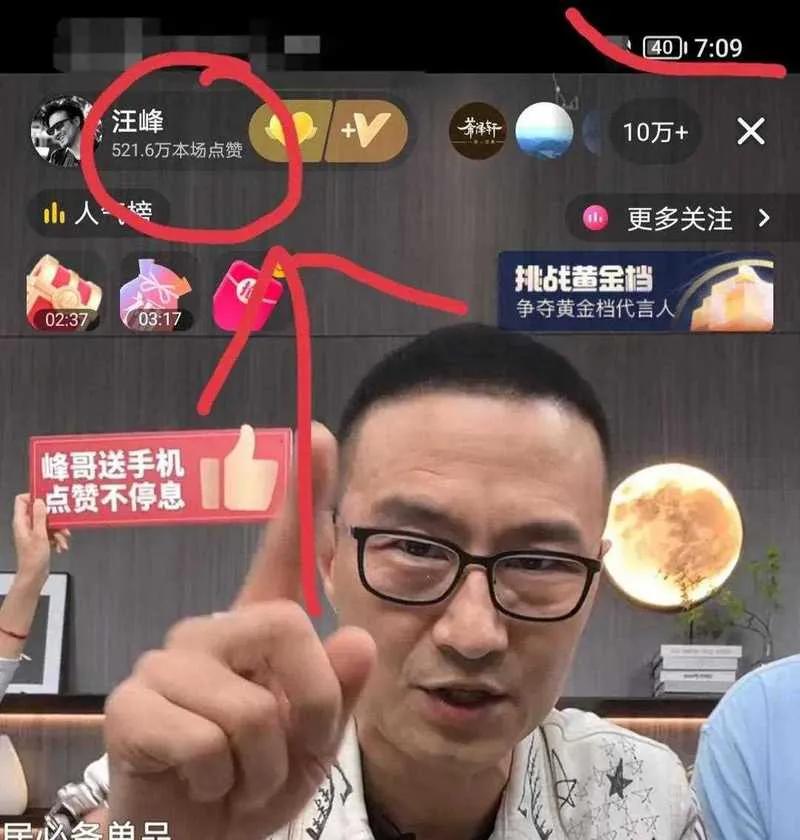
Task: Tap host avatar to follow 汪峰
Action: tap(58, 130)
